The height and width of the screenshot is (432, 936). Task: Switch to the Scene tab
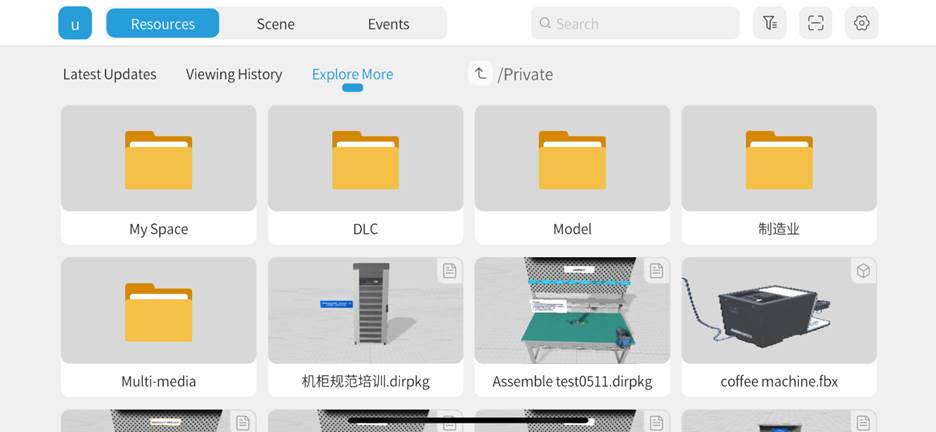[x=275, y=24]
